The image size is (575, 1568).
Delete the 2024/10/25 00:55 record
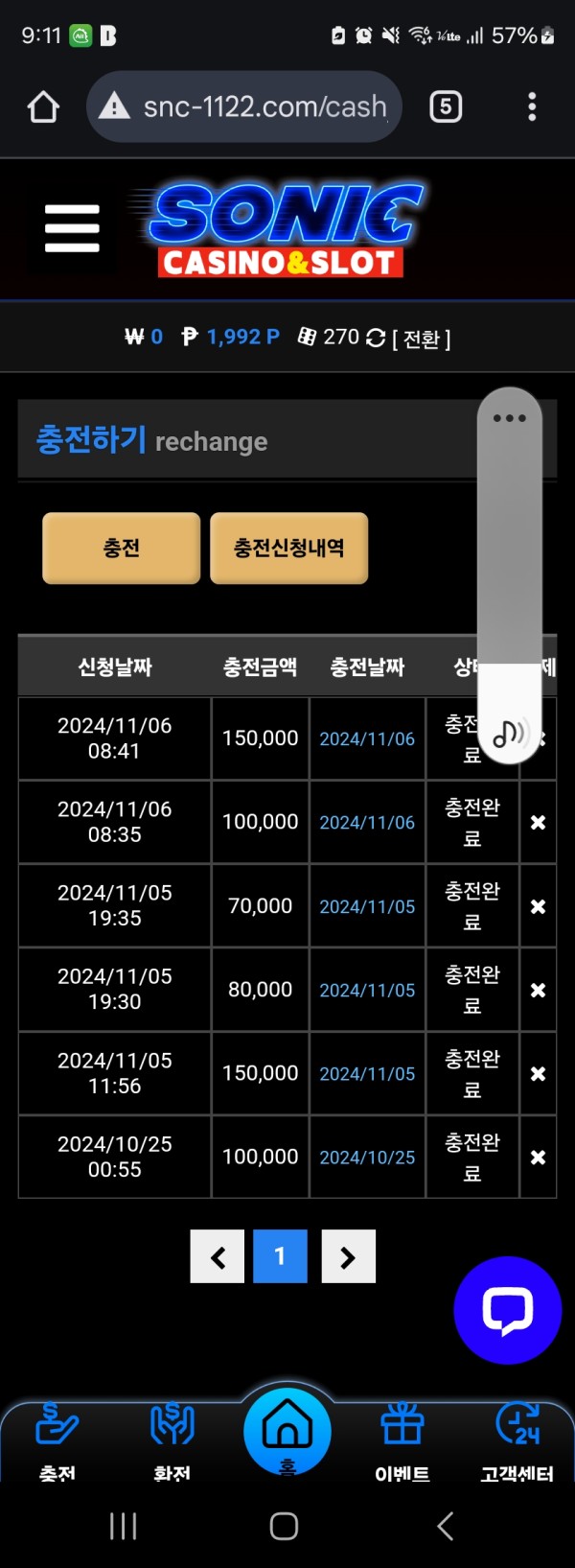coord(538,1158)
